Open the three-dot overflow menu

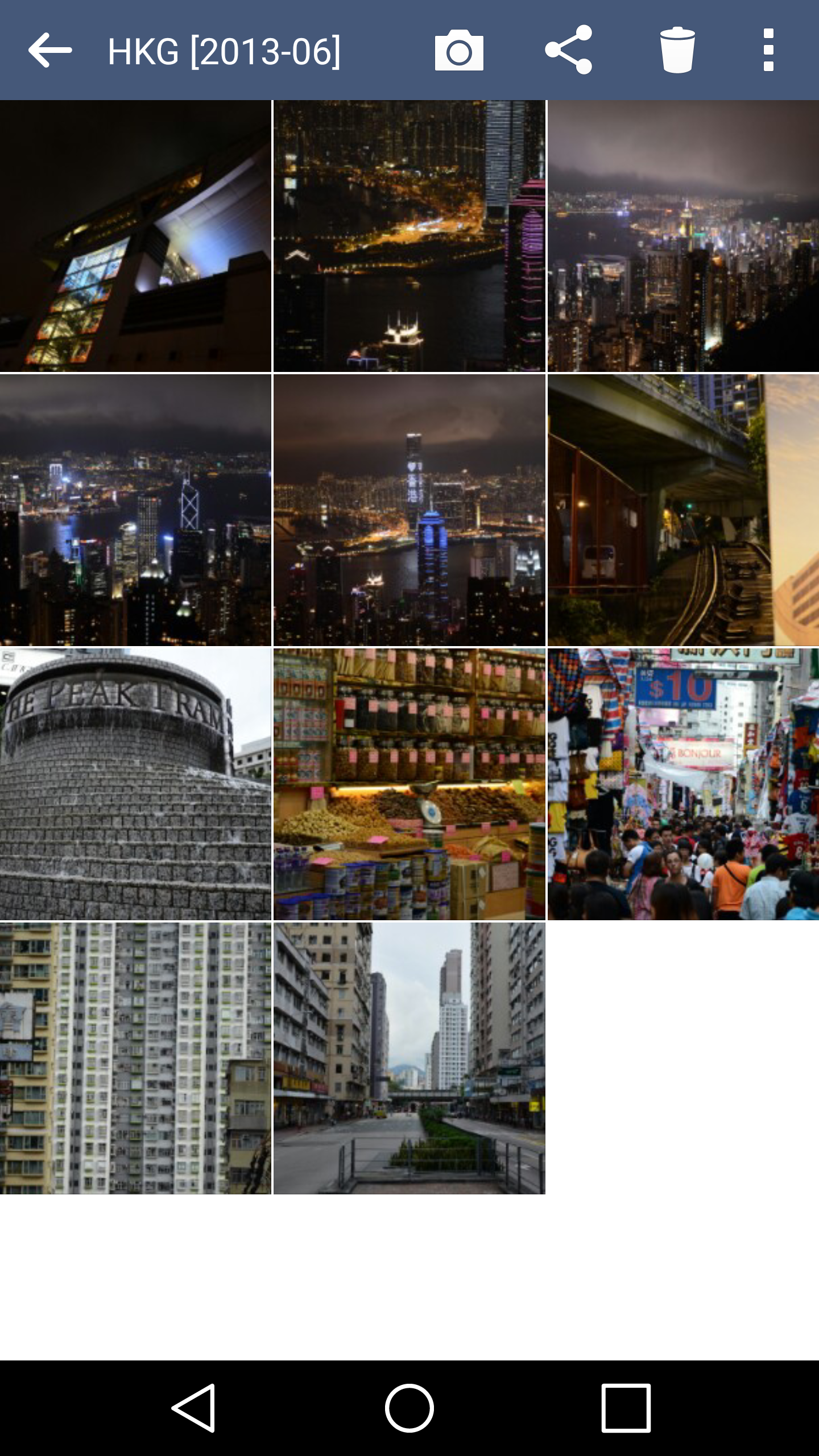click(768, 50)
